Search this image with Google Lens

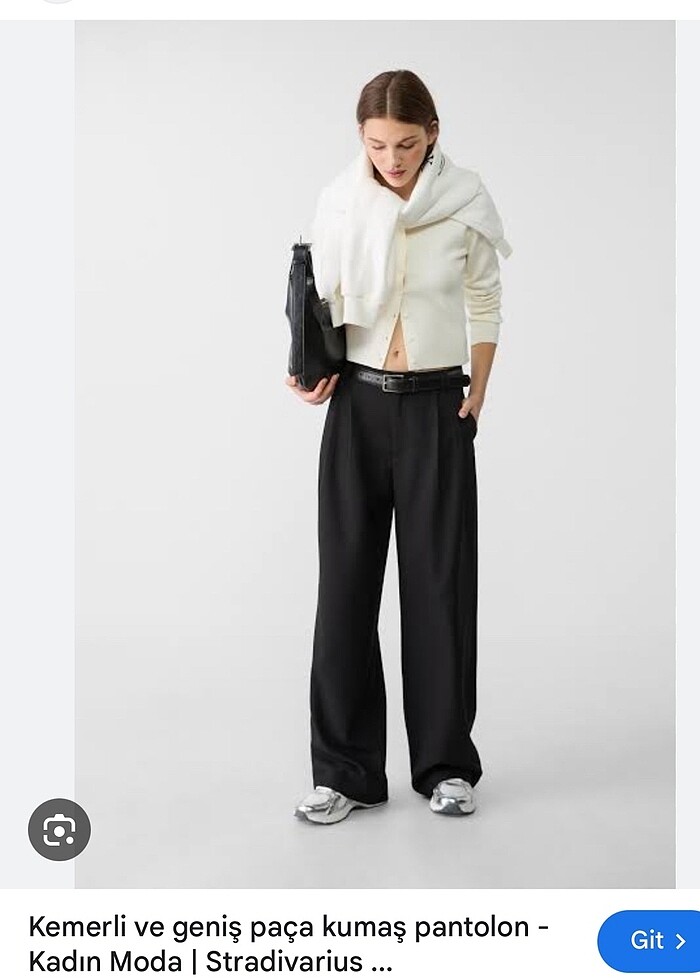pos(59,829)
